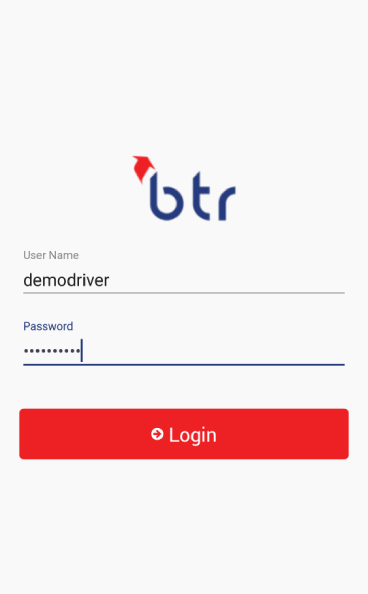
Task: Focus the Password field
Action: (x=184, y=351)
